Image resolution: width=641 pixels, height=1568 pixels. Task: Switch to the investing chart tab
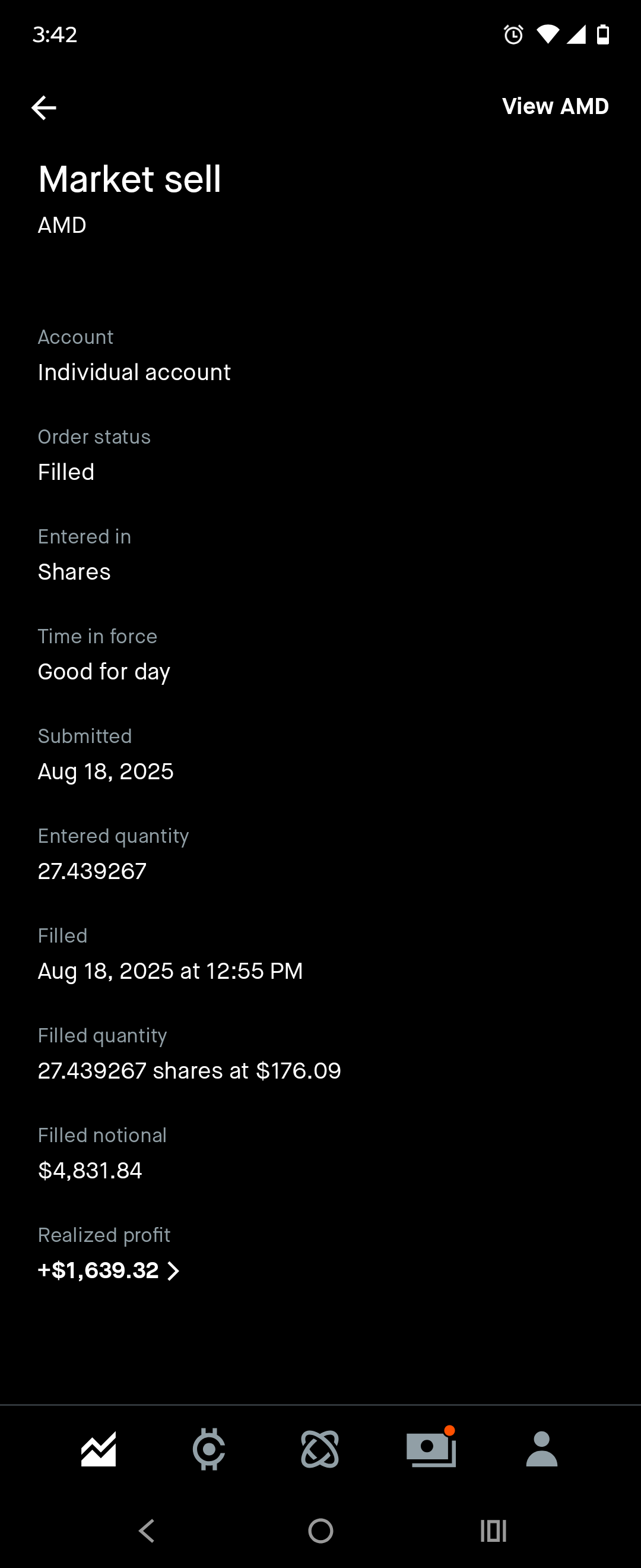(x=99, y=1449)
